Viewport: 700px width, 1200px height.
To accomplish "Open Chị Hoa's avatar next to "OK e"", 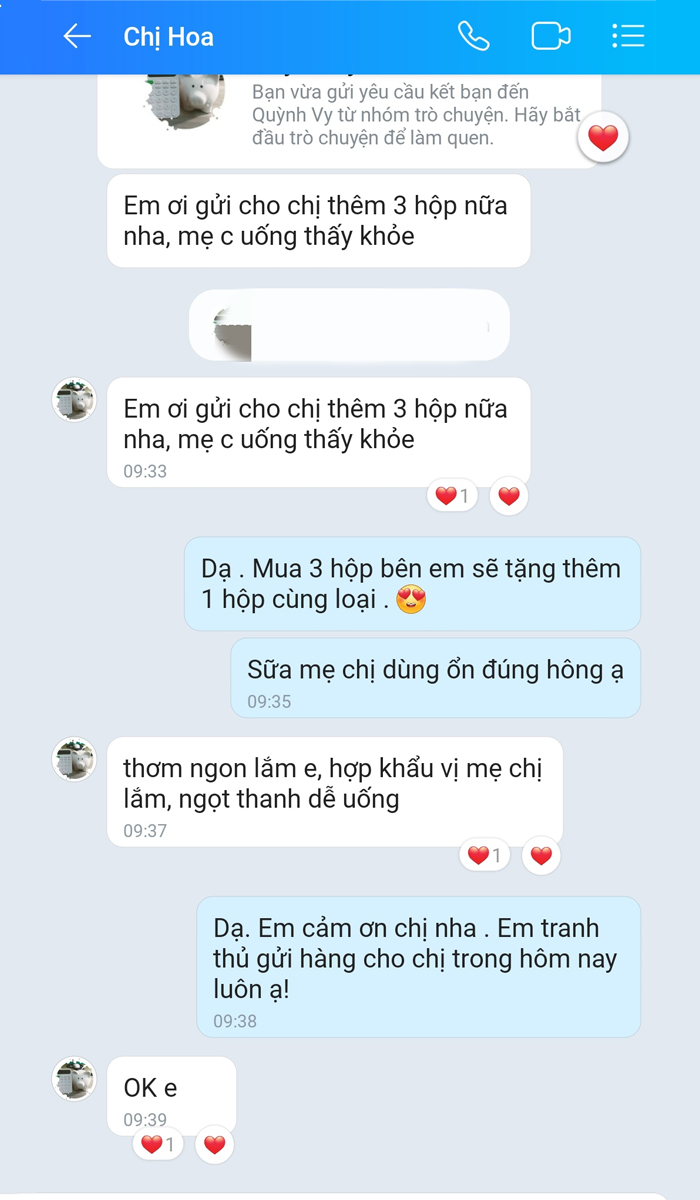I will point(74,1079).
